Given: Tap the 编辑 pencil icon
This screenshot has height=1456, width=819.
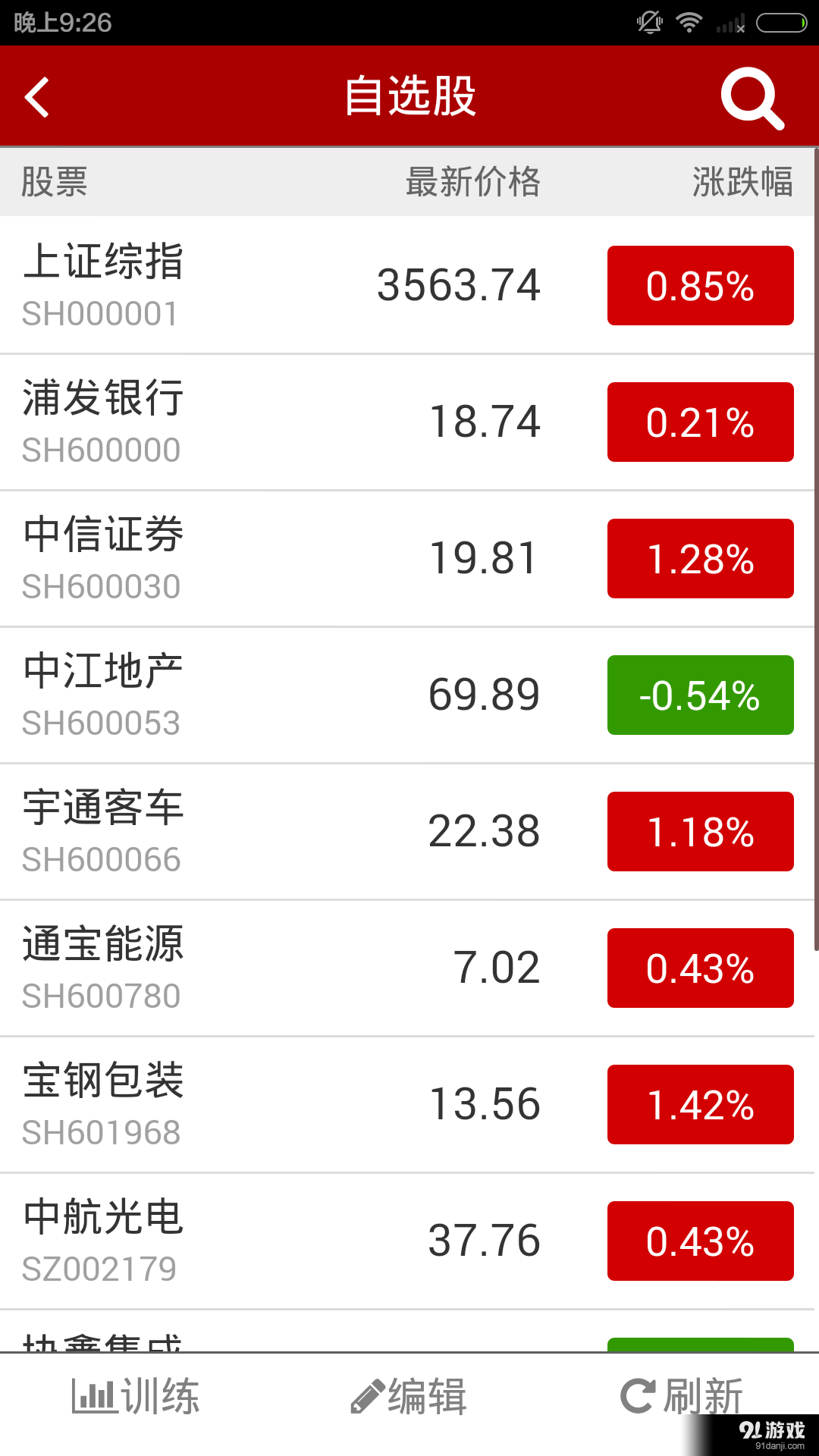Looking at the screenshot, I should (x=366, y=1395).
